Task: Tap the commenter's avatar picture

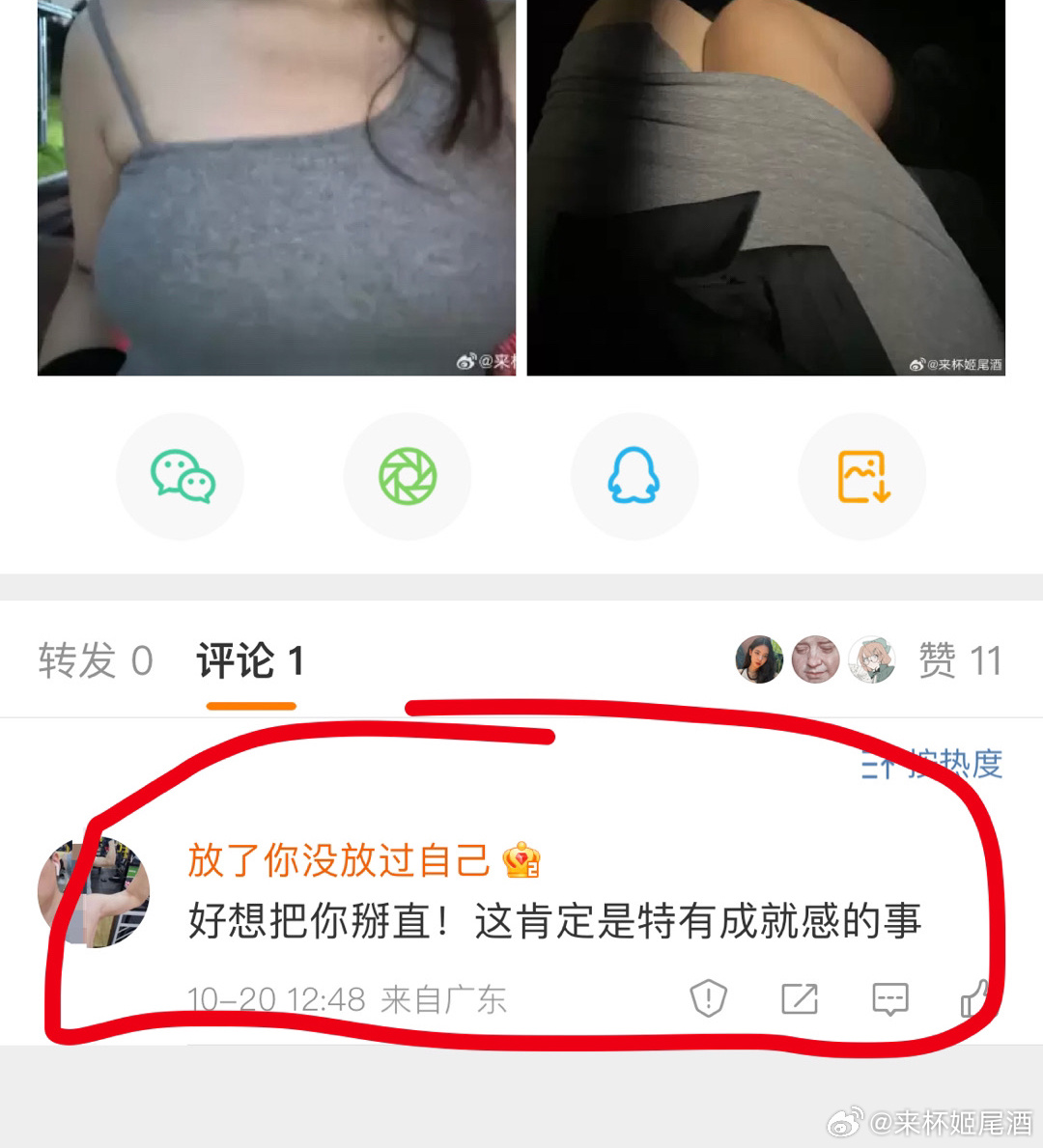Action: tap(94, 893)
